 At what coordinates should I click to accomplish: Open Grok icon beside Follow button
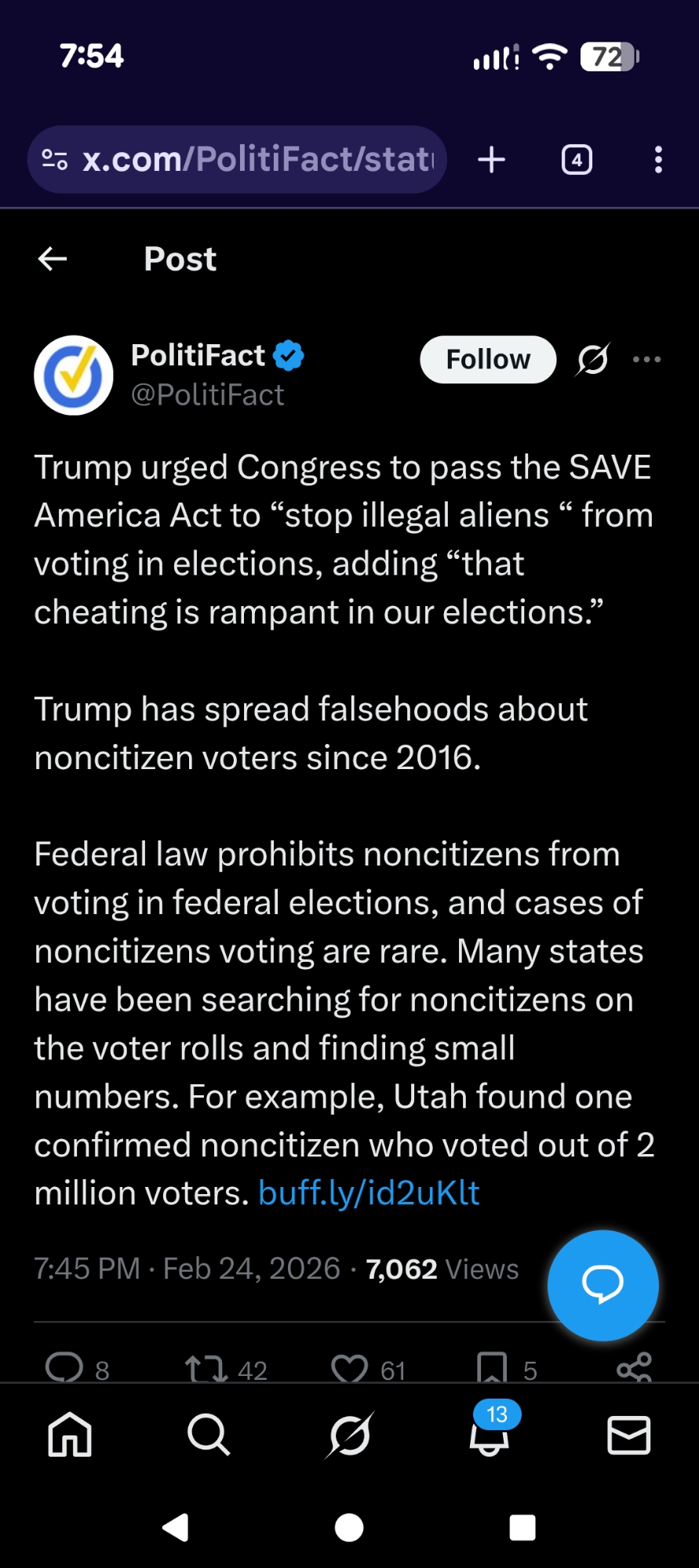(592, 360)
